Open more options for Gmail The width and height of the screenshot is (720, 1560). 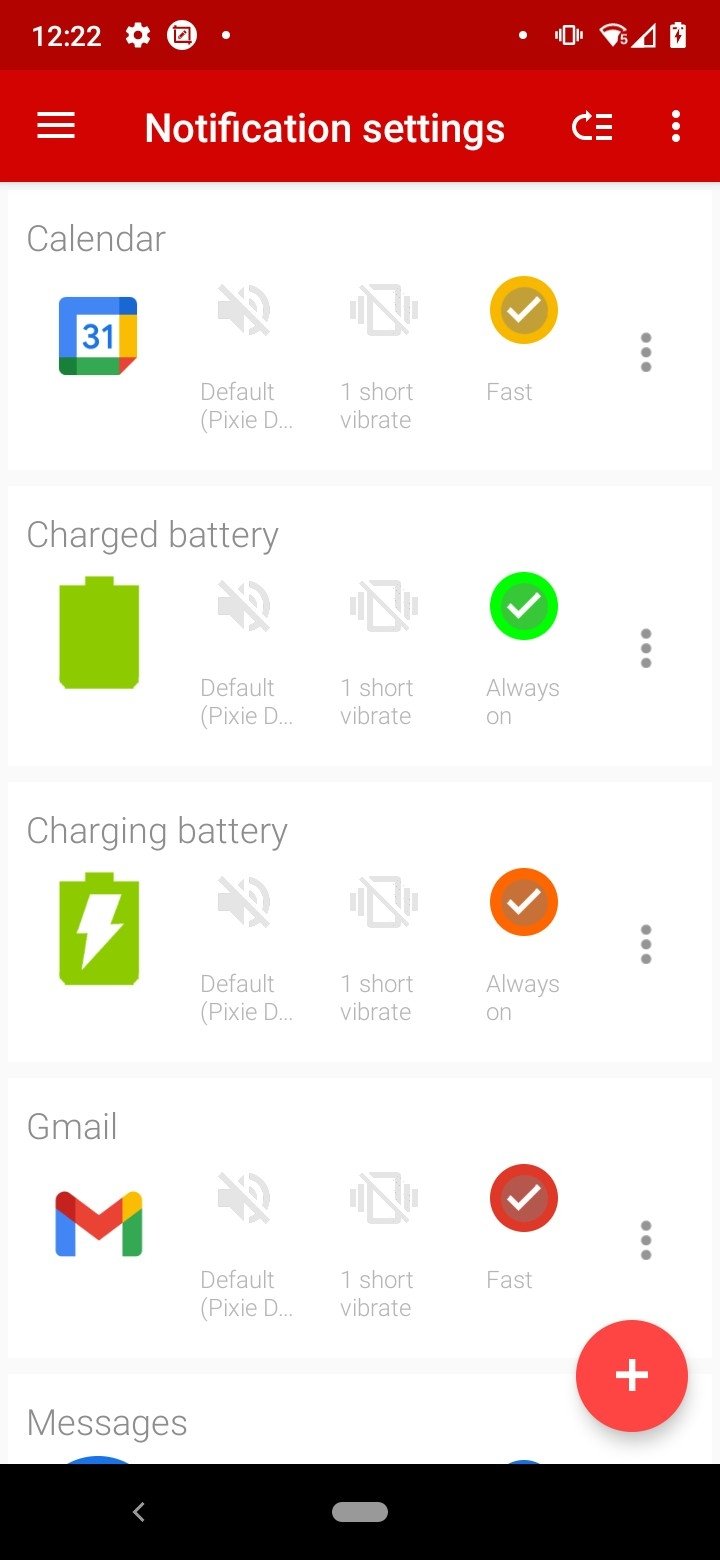pyautogui.click(x=646, y=1240)
